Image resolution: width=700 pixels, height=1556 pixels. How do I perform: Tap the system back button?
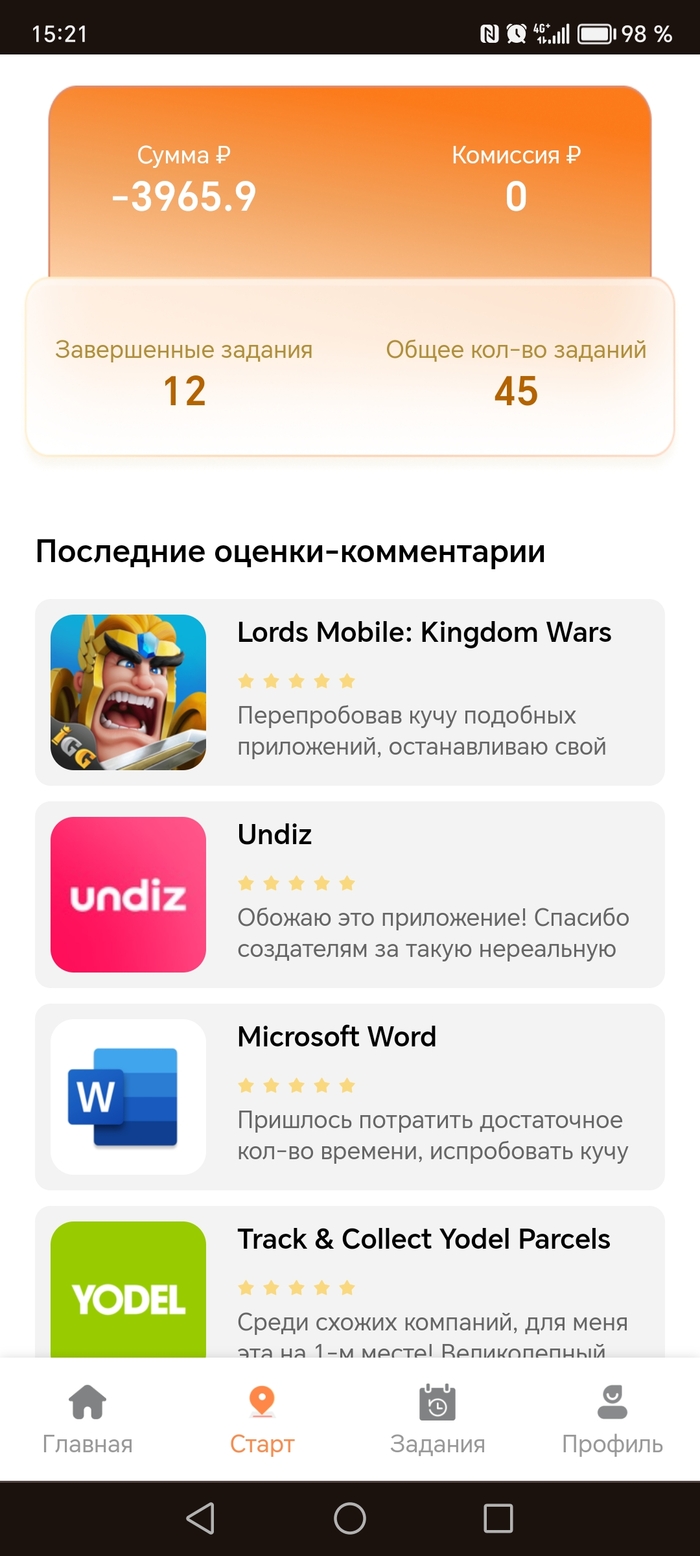point(201,1518)
